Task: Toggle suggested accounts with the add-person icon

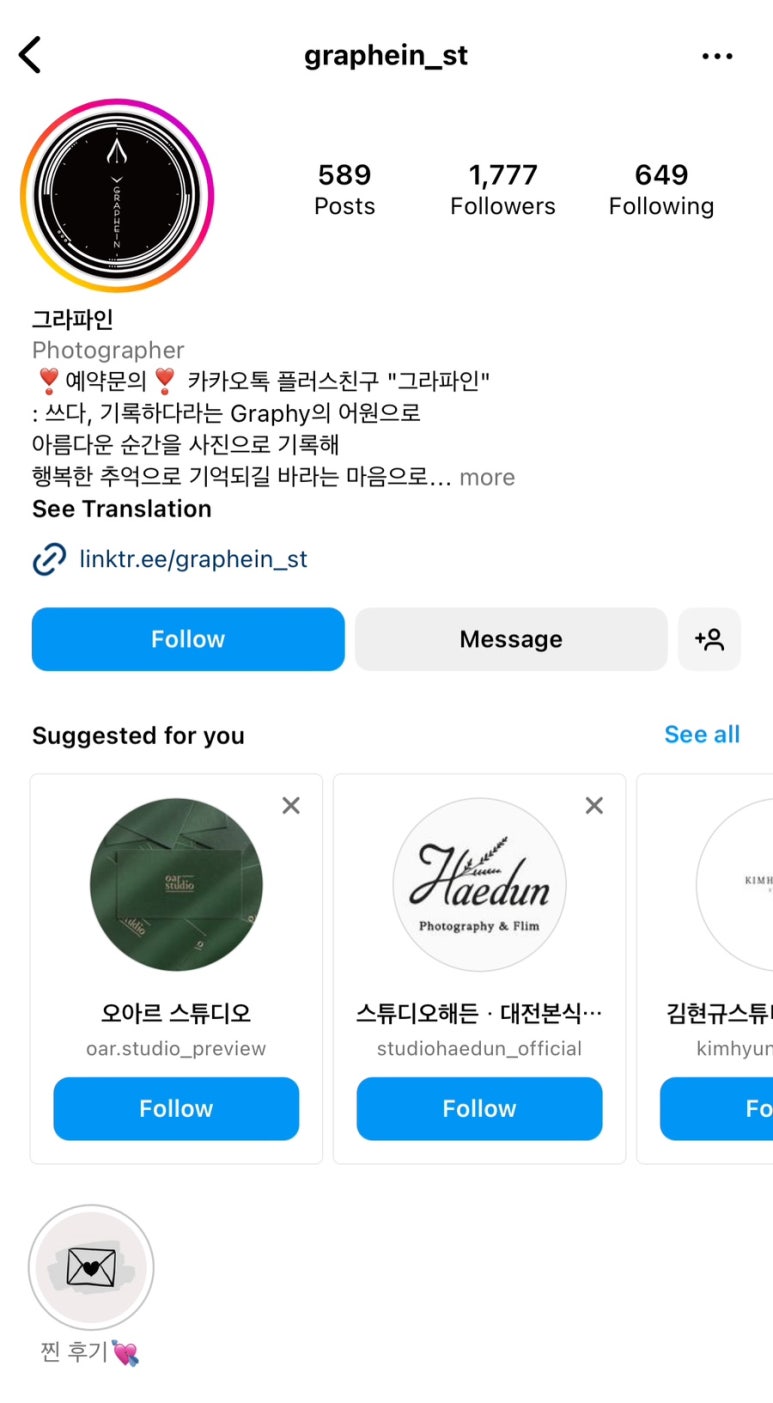Action: pos(709,639)
